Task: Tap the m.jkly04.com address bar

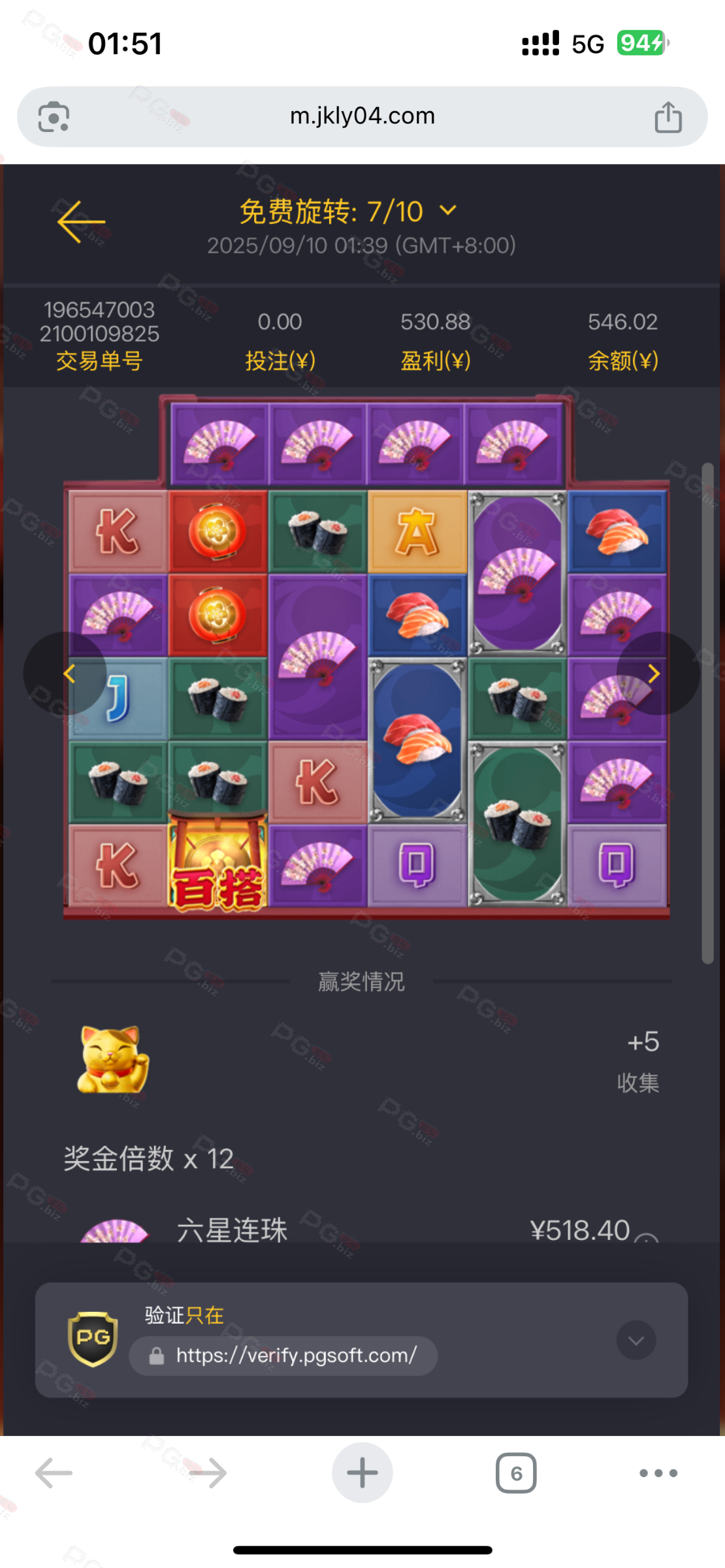Action: [362, 116]
